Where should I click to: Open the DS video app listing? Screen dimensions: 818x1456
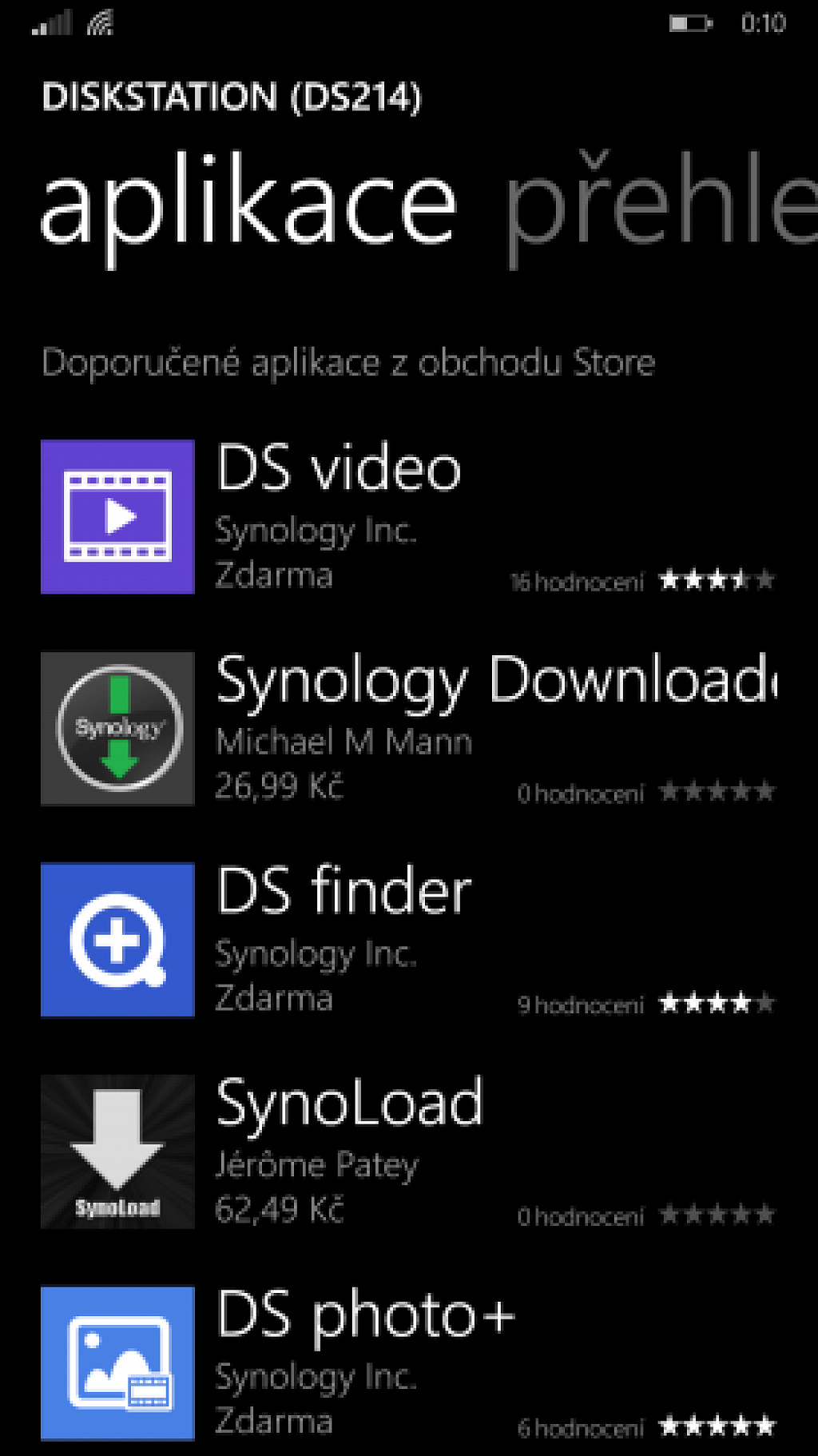[408, 517]
